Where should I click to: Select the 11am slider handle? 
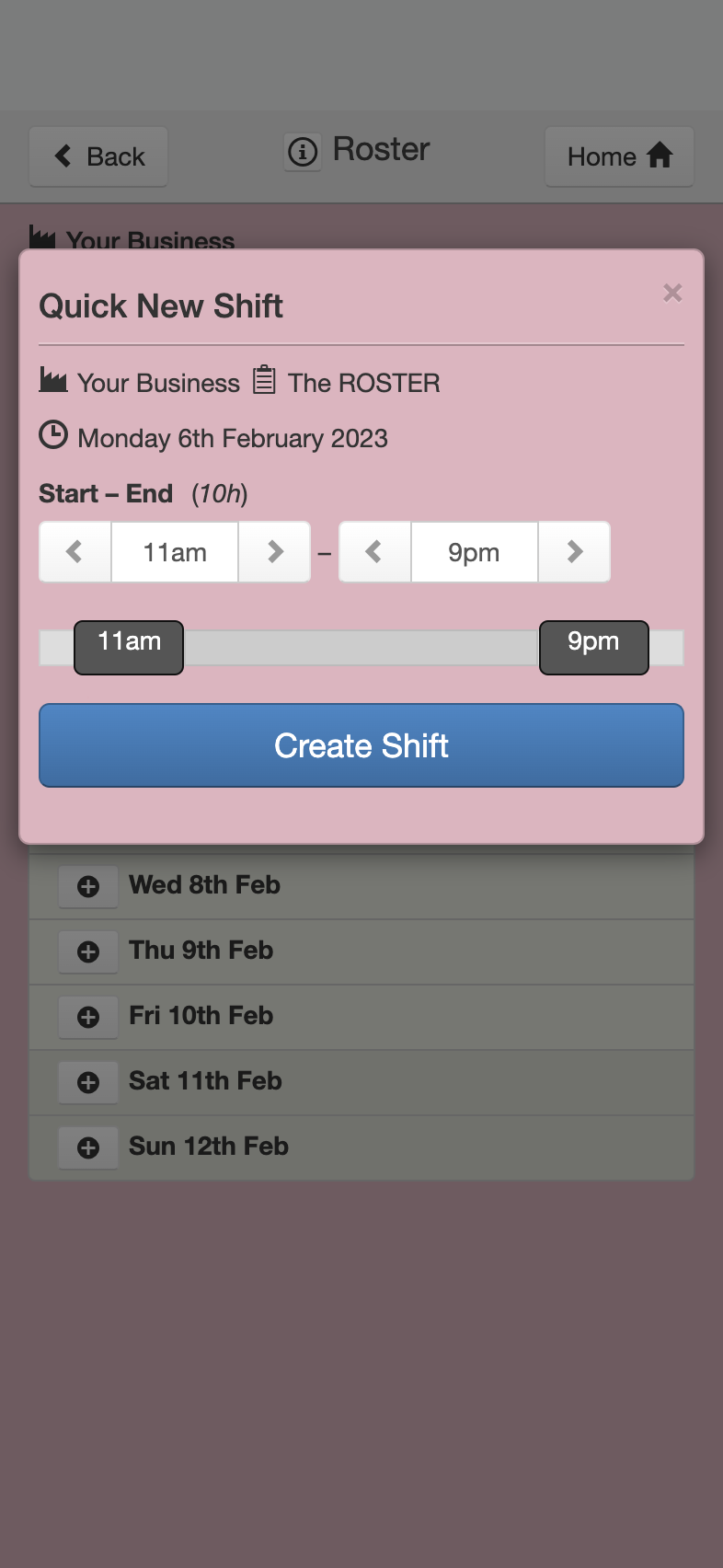129,648
